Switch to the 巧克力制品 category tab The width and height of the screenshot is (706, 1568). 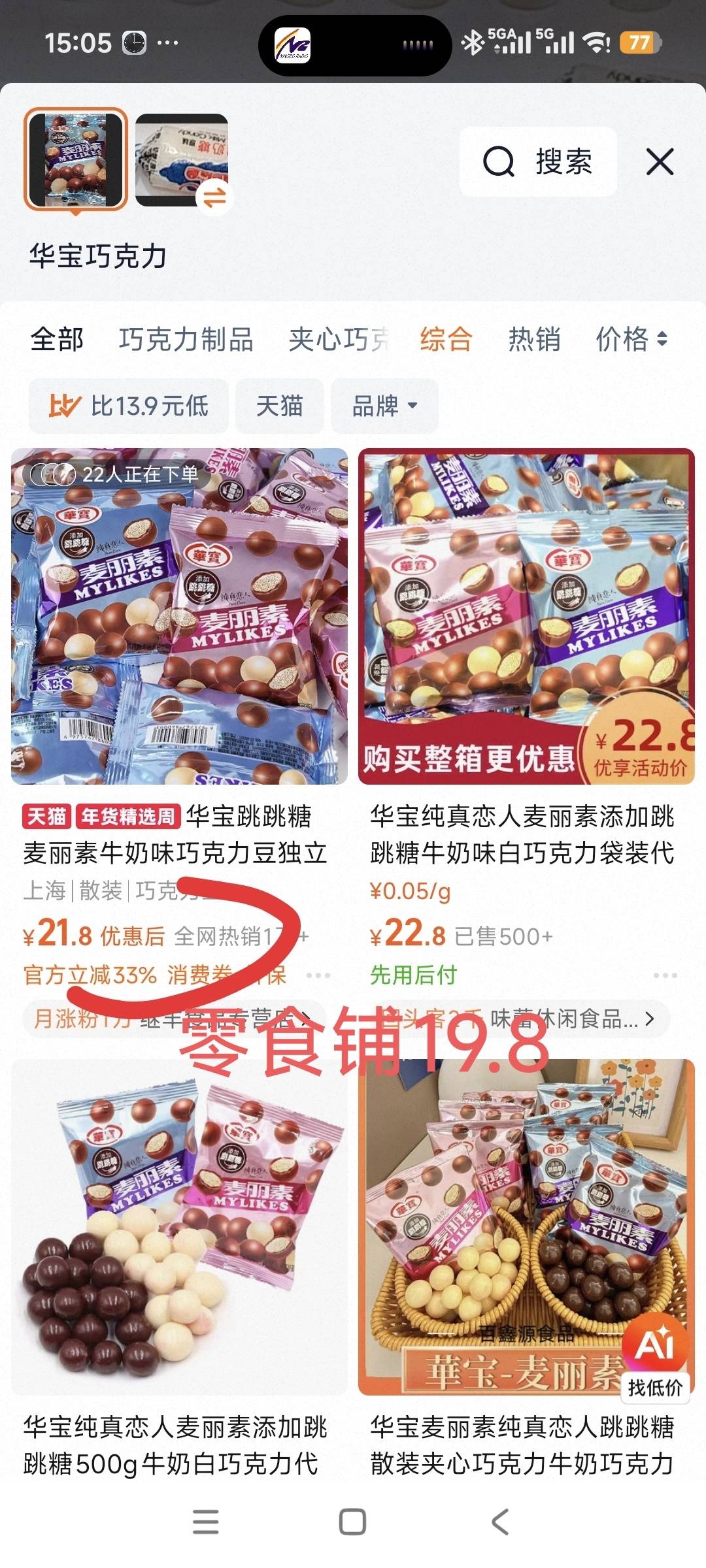tap(186, 339)
